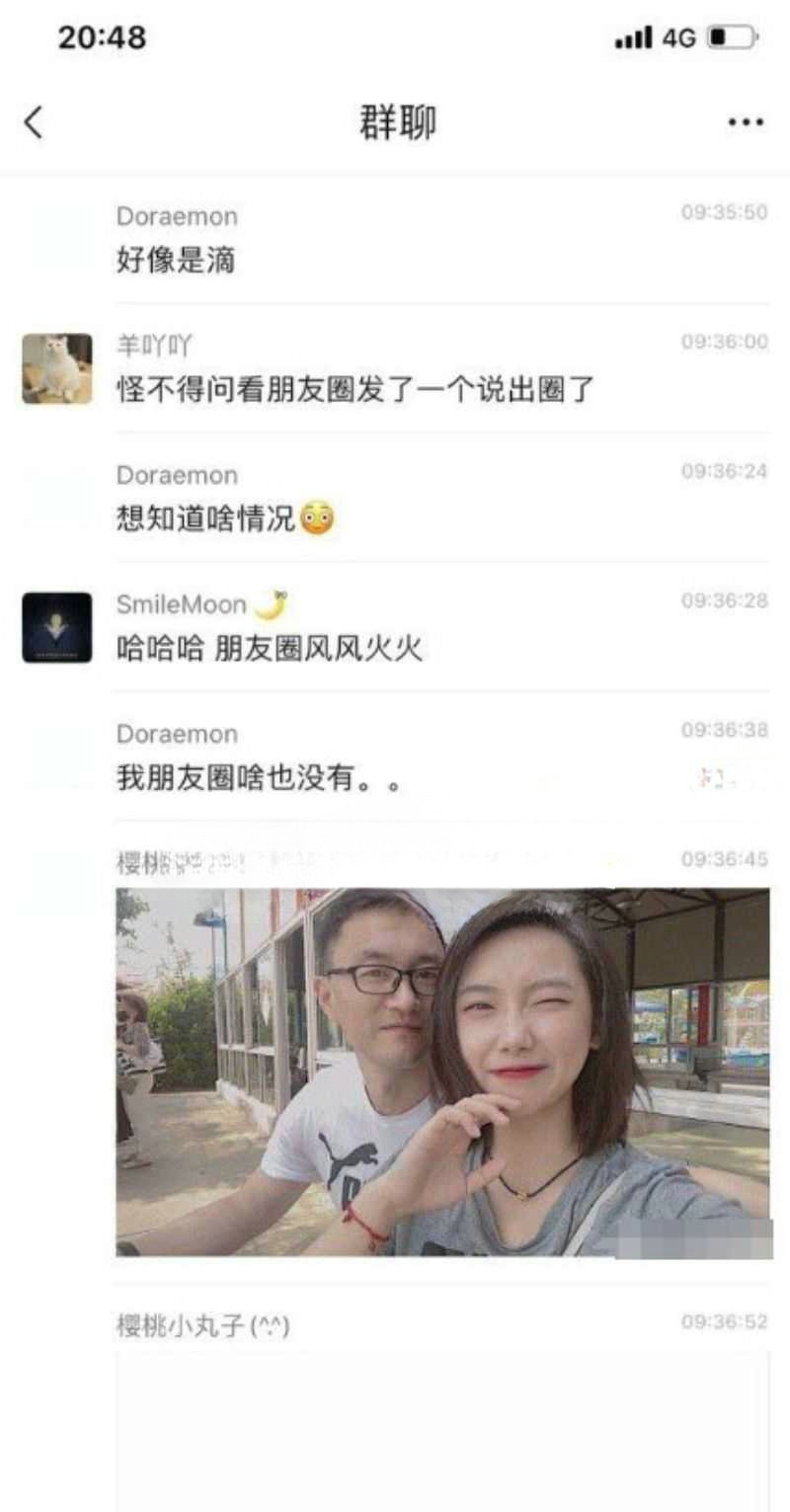Open SmileMoon's profile avatar

coord(57,627)
